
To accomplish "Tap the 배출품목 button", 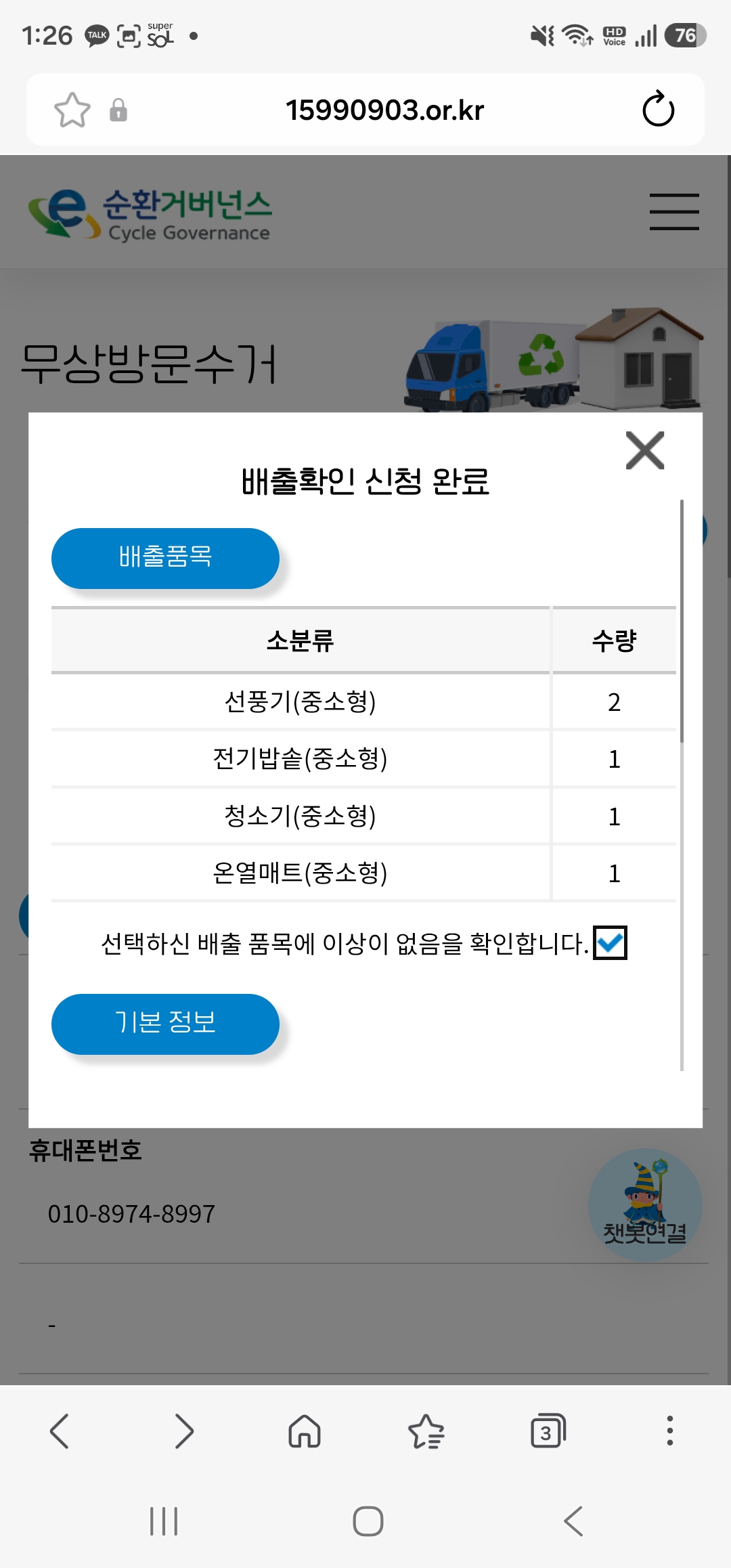I will click(x=165, y=558).
